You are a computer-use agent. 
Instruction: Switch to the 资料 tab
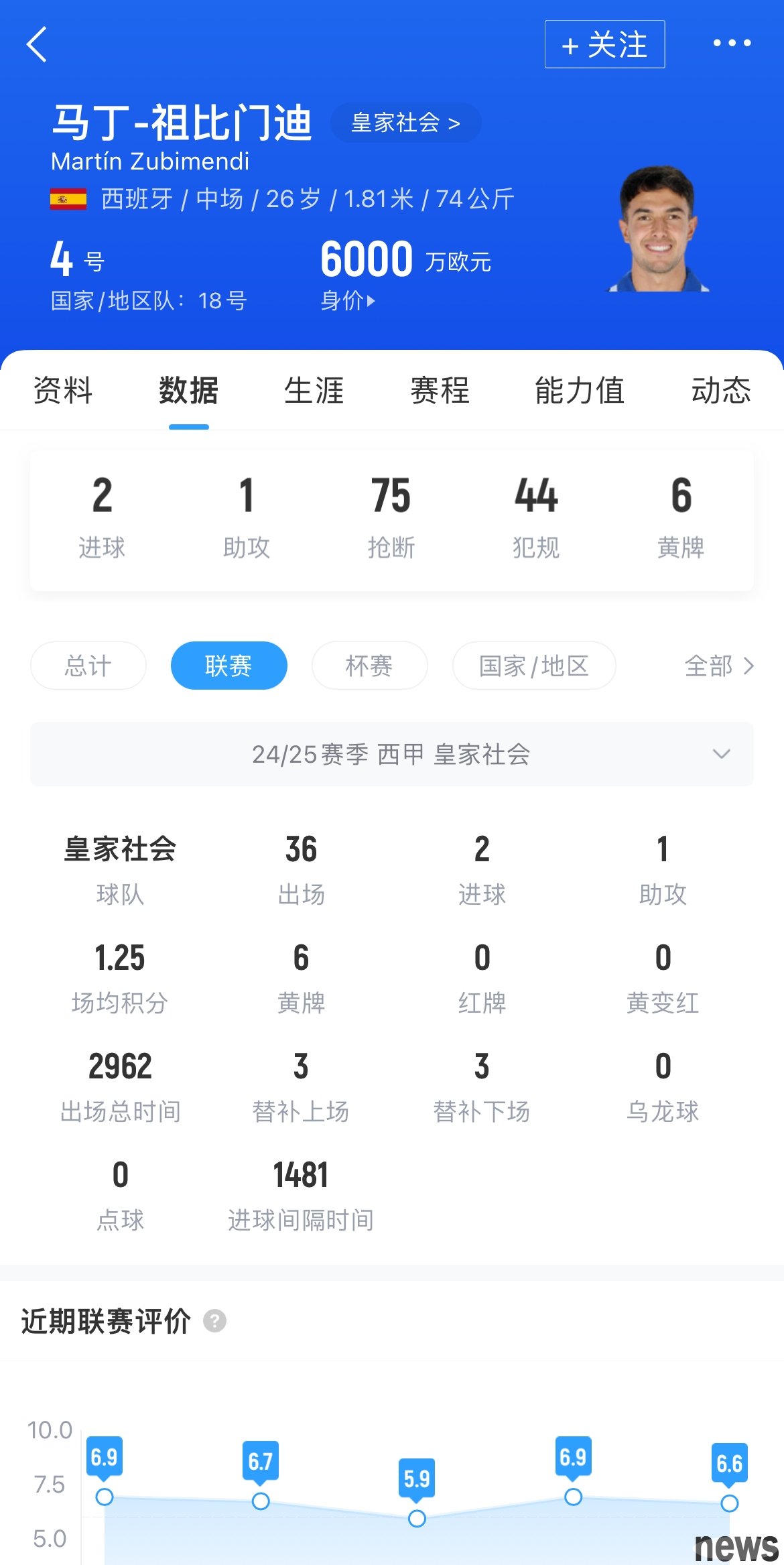[x=62, y=391]
